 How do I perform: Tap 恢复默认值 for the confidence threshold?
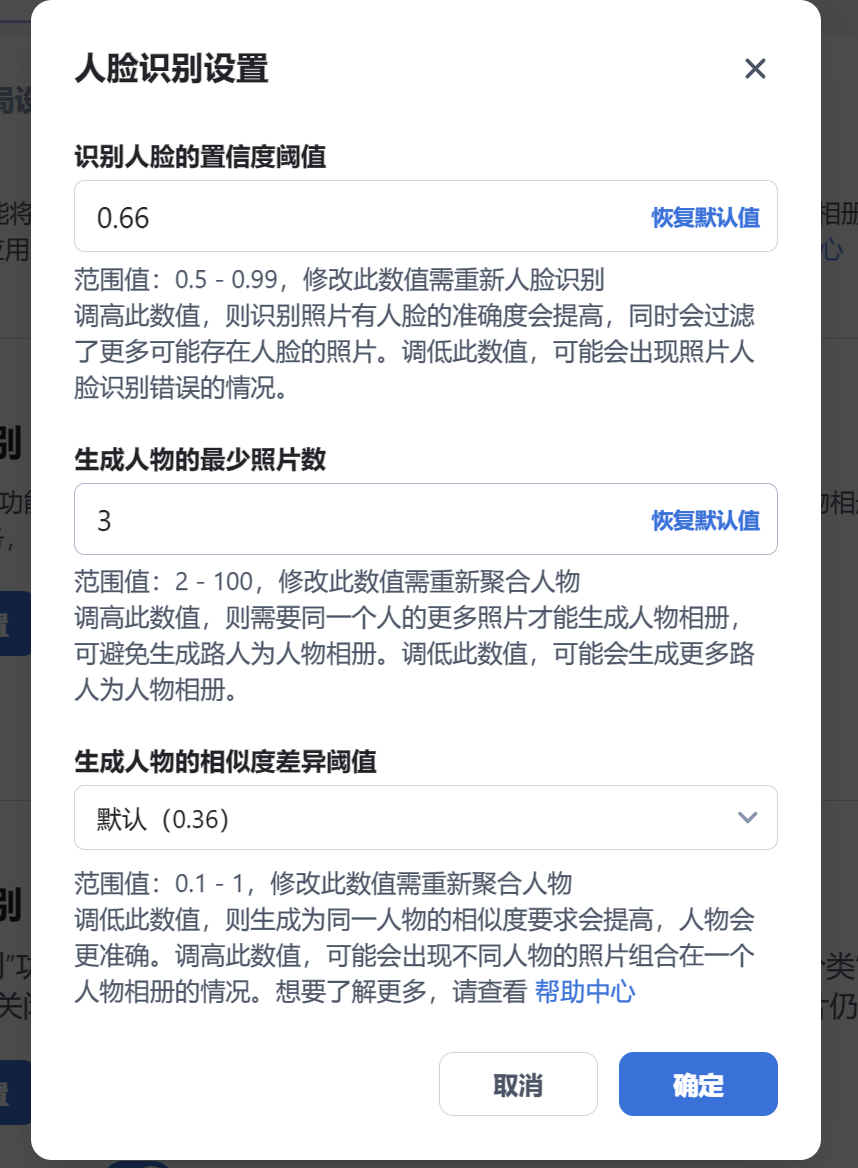tap(705, 217)
